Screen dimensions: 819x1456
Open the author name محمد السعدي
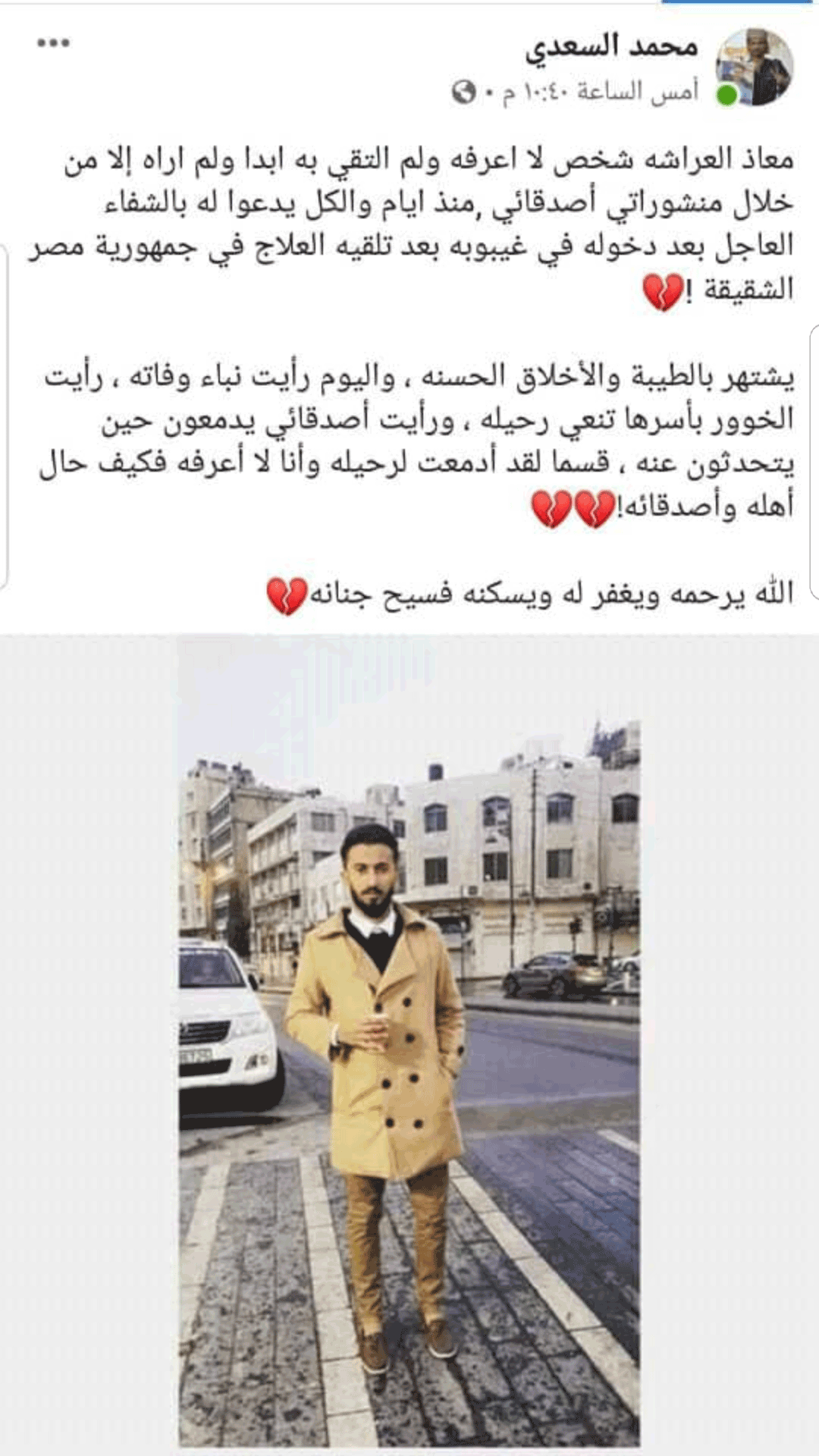coord(611,47)
